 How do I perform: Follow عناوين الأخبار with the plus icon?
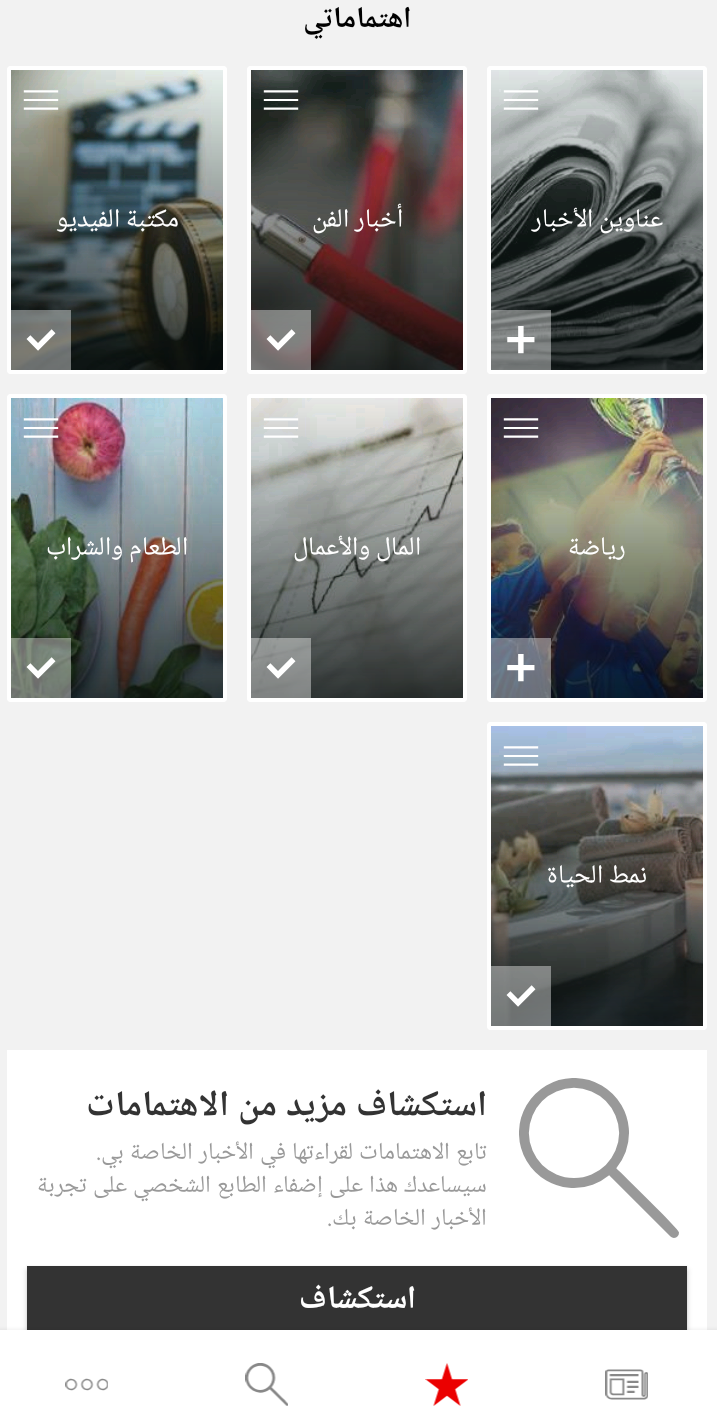pyautogui.click(x=521, y=340)
